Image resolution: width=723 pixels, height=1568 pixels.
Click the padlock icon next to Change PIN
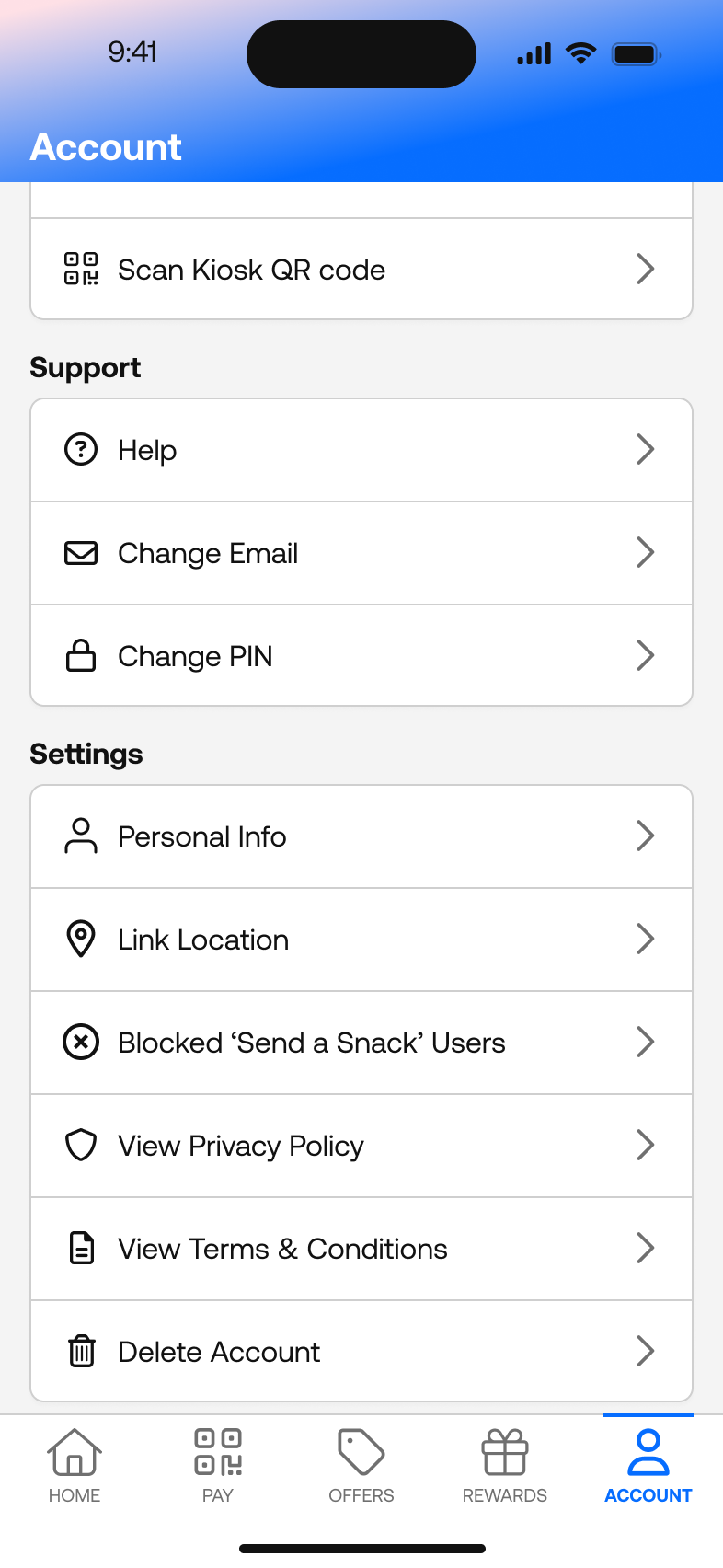(x=81, y=655)
